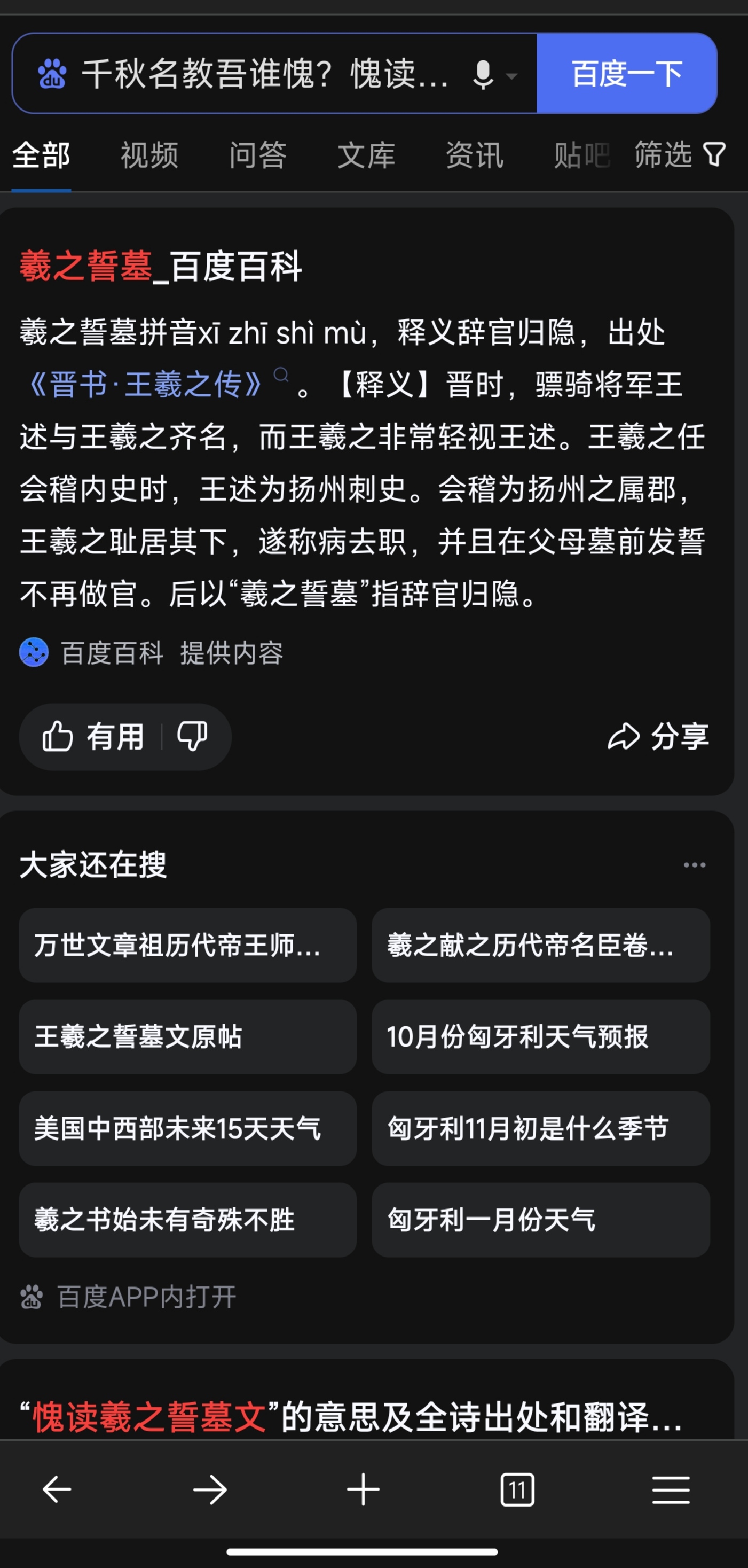Choose the 羲之书始未有奇殊不胜 suggestion
The width and height of the screenshot is (748, 1568).
pos(187,1220)
